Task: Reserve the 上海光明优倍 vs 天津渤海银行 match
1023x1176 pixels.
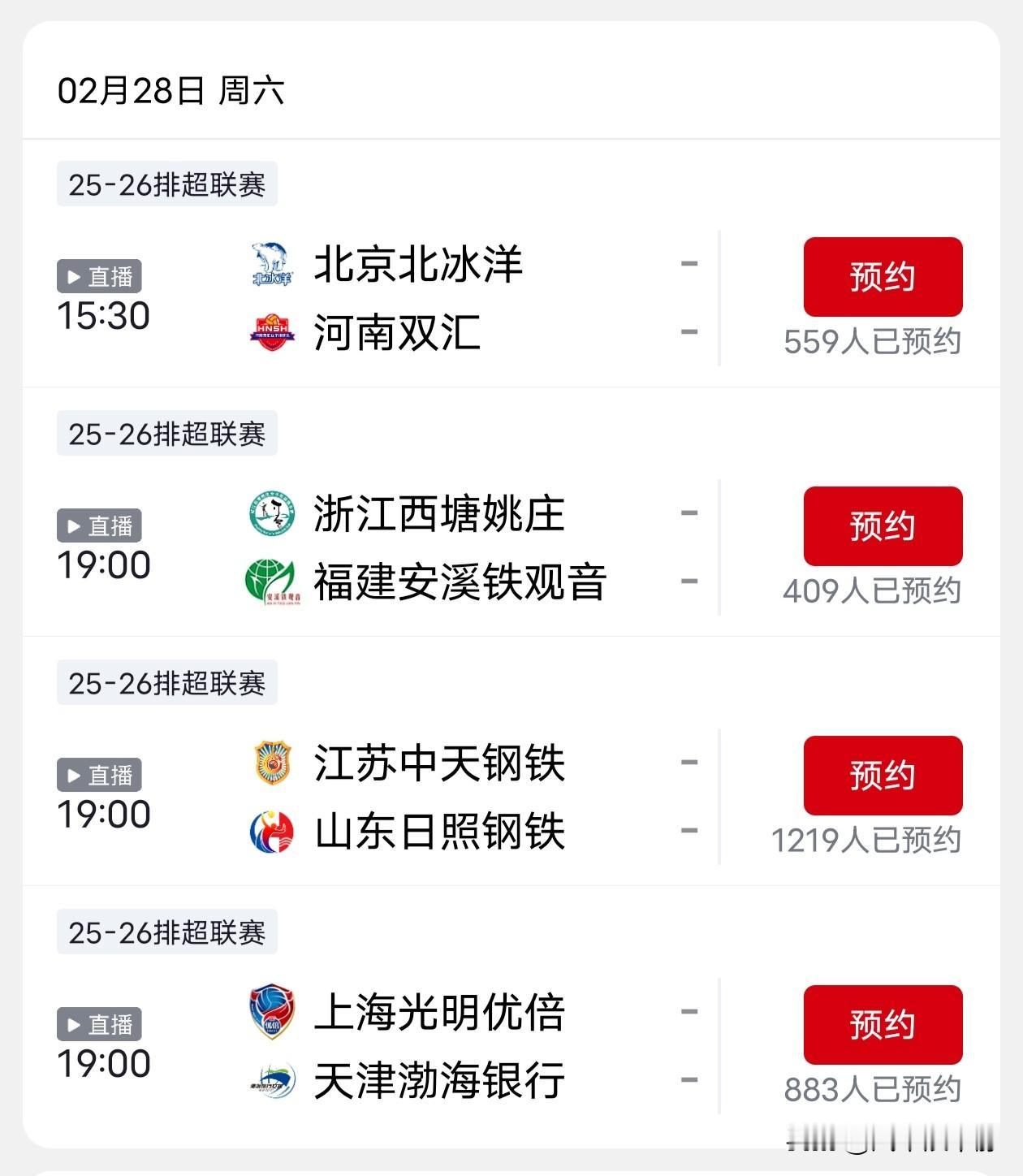Action: [883, 1025]
